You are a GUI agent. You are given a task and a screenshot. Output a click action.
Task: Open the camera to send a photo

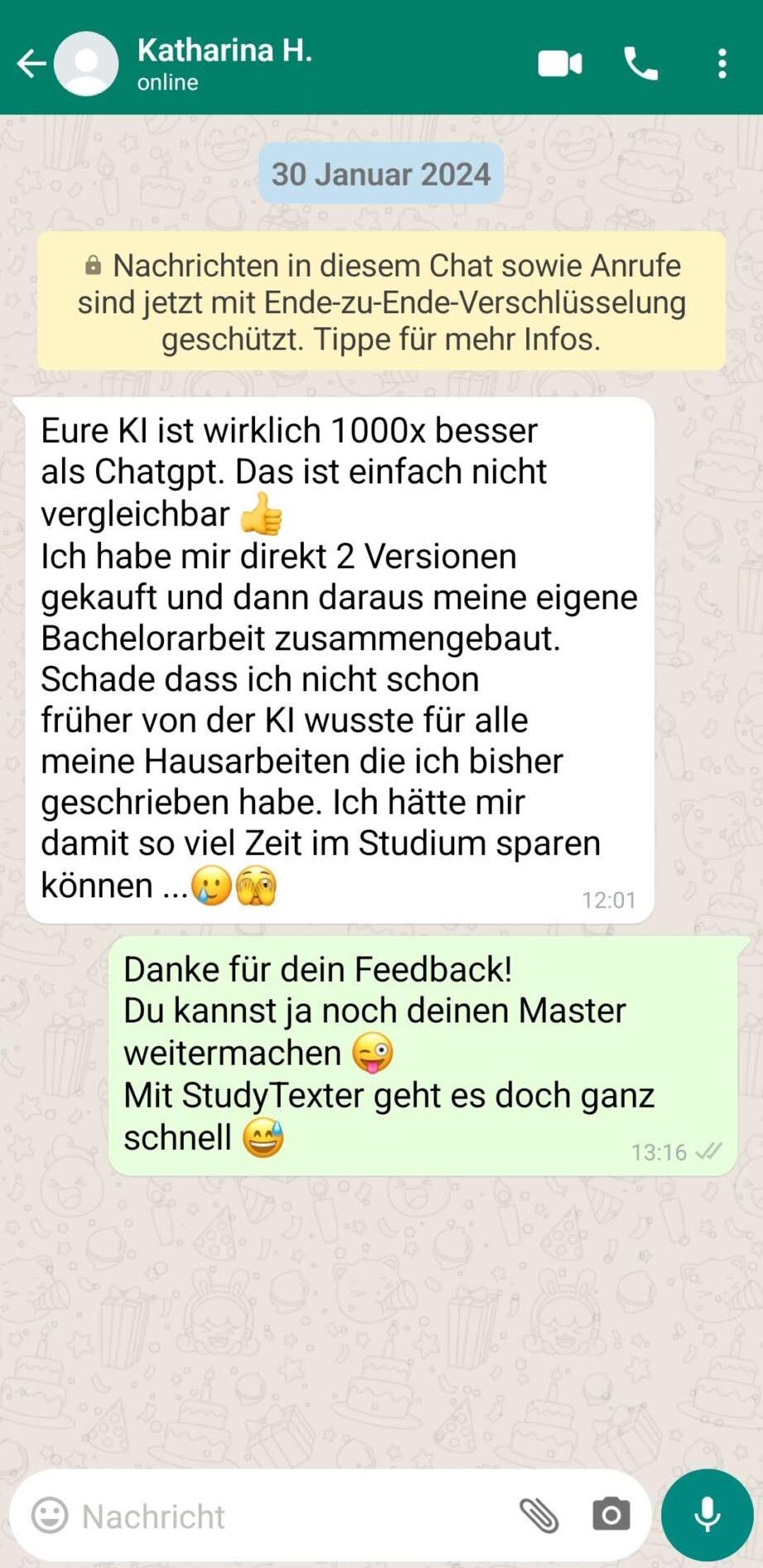(x=611, y=1516)
